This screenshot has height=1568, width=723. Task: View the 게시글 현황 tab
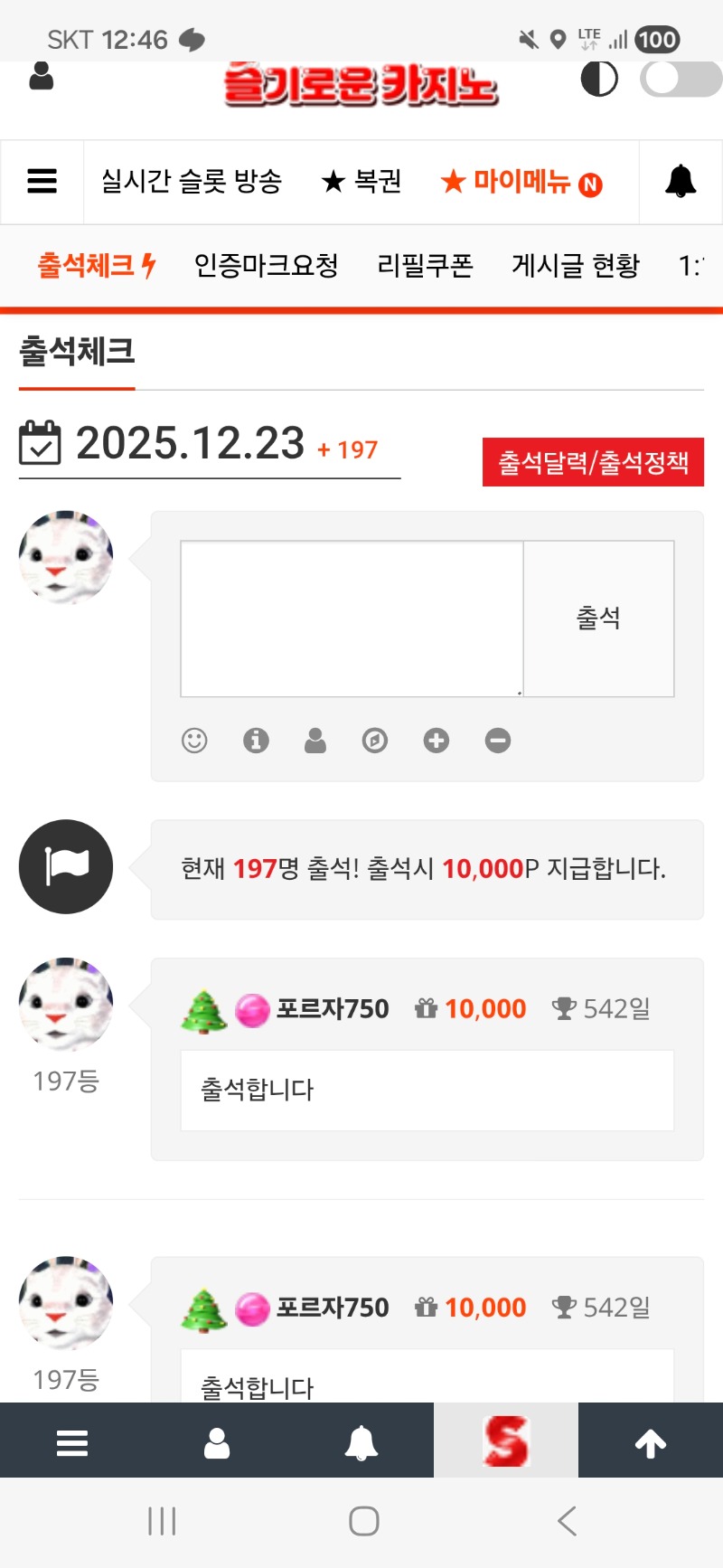point(576,266)
